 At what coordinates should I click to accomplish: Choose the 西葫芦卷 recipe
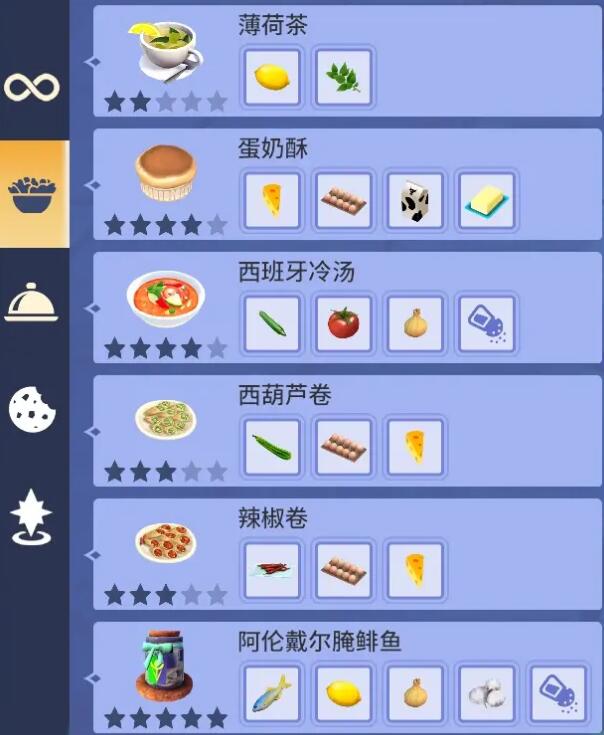(166, 422)
